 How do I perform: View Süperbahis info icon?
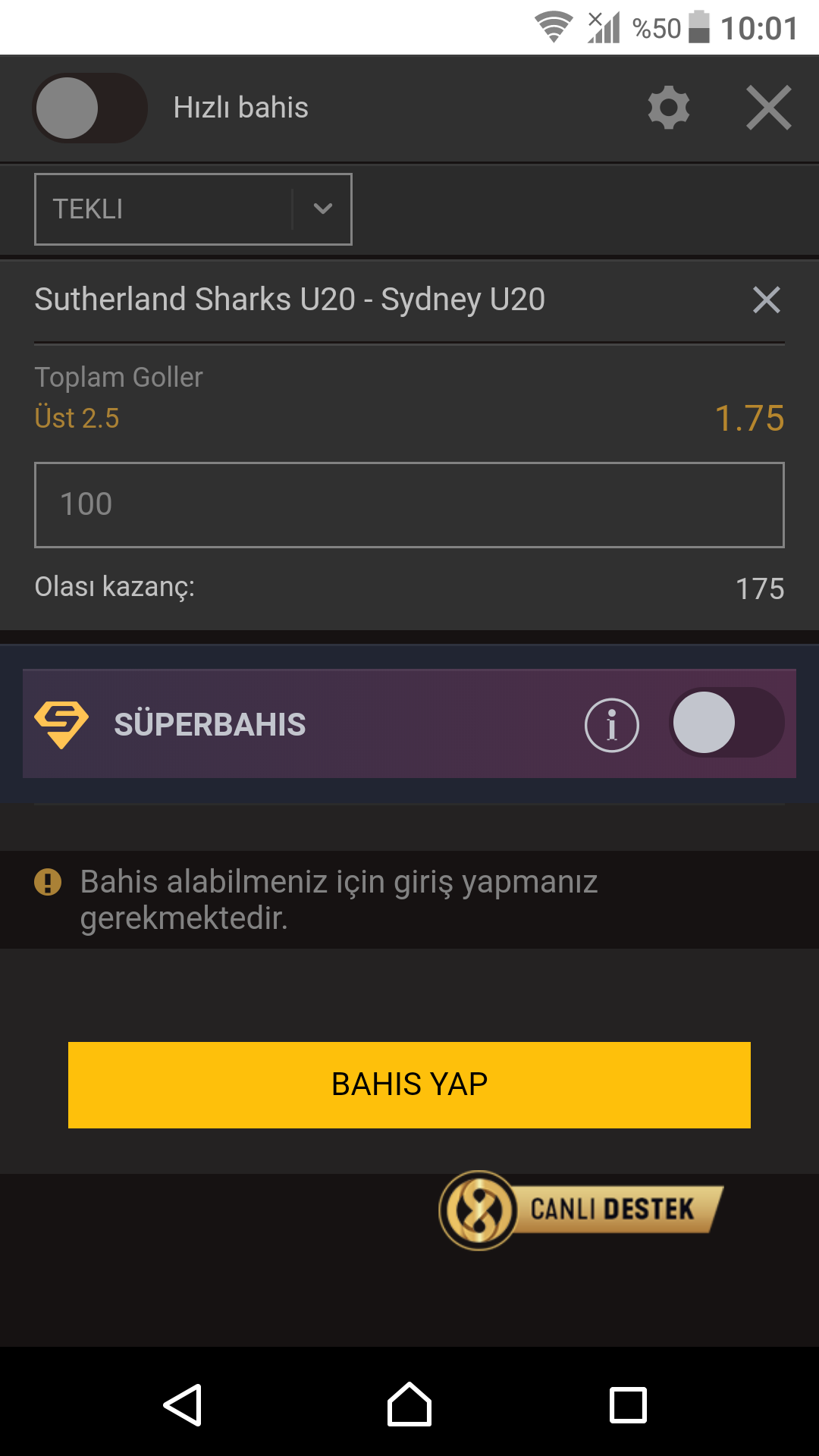[x=612, y=725]
